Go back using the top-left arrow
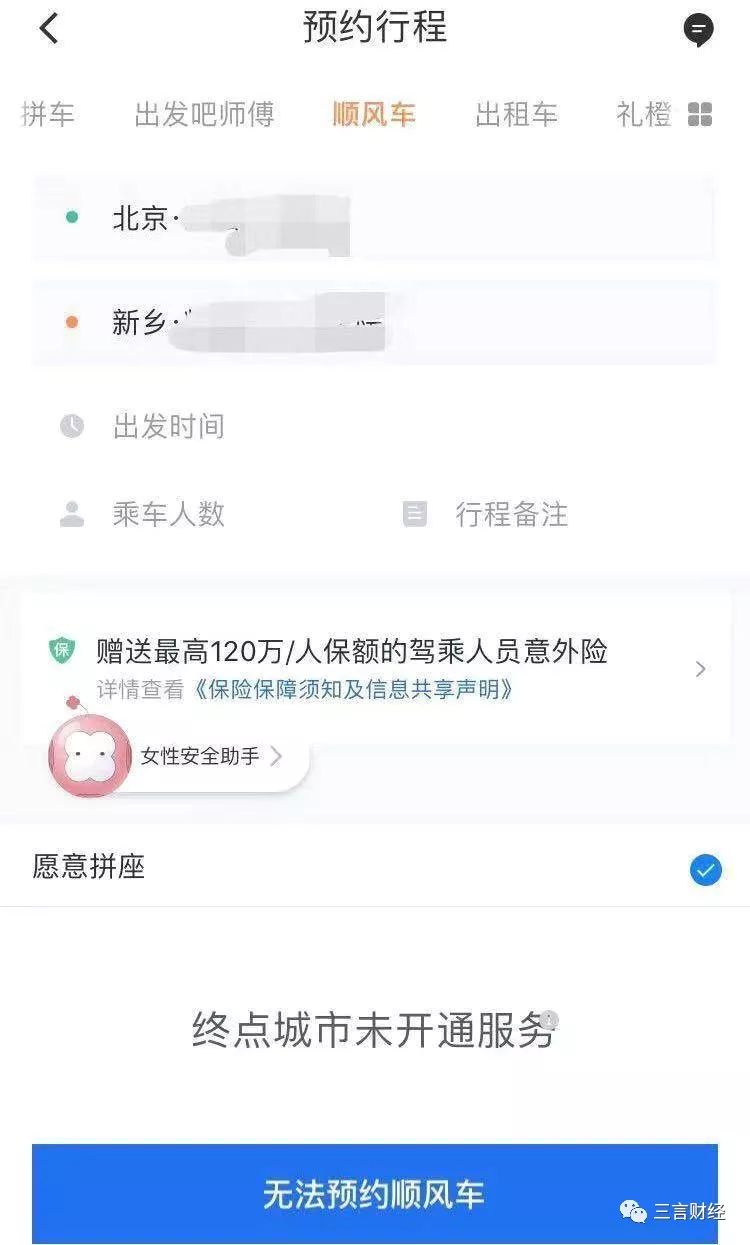The height and width of the screenshot is (1245, 750). coord(48,28)
